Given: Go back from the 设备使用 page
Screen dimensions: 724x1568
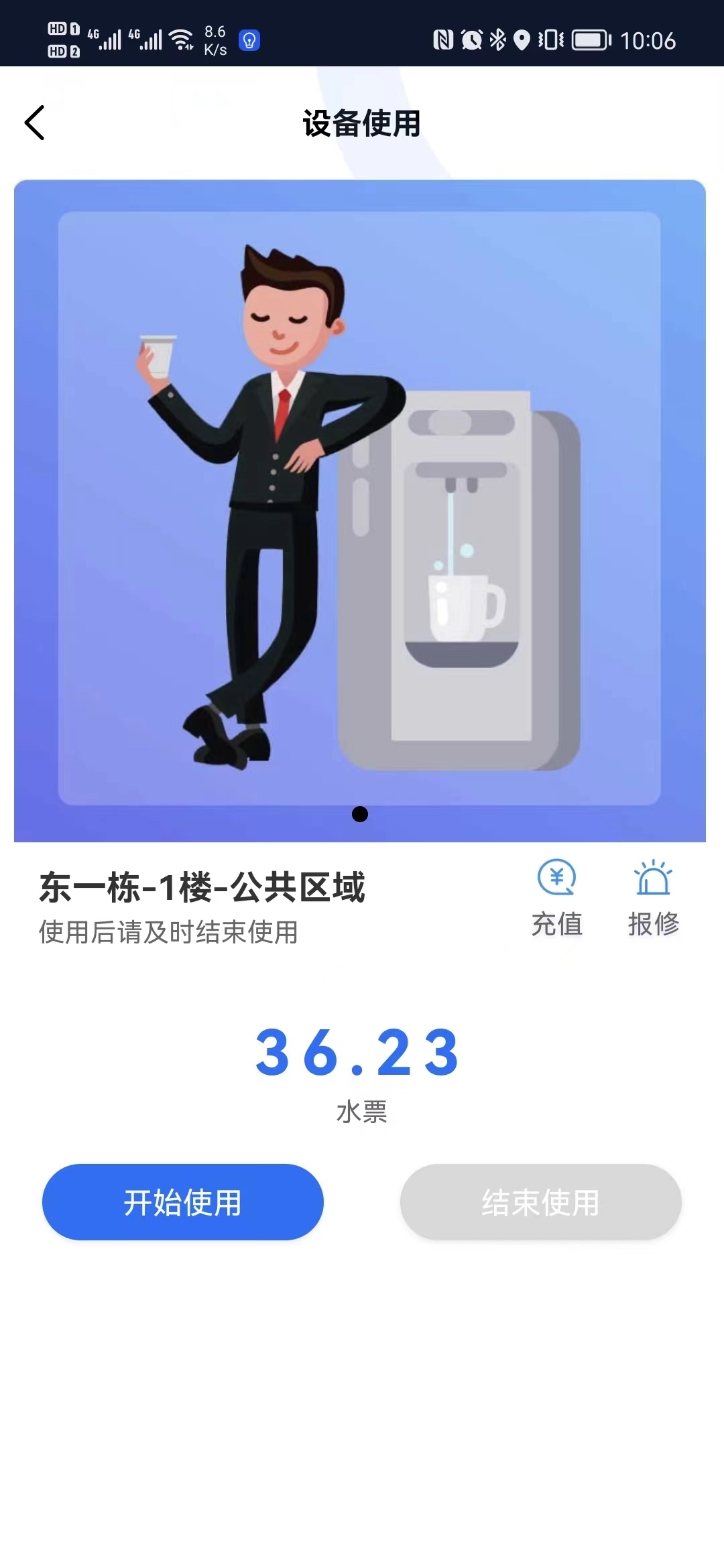Looking at the screenshot, I should coord(35,123).
